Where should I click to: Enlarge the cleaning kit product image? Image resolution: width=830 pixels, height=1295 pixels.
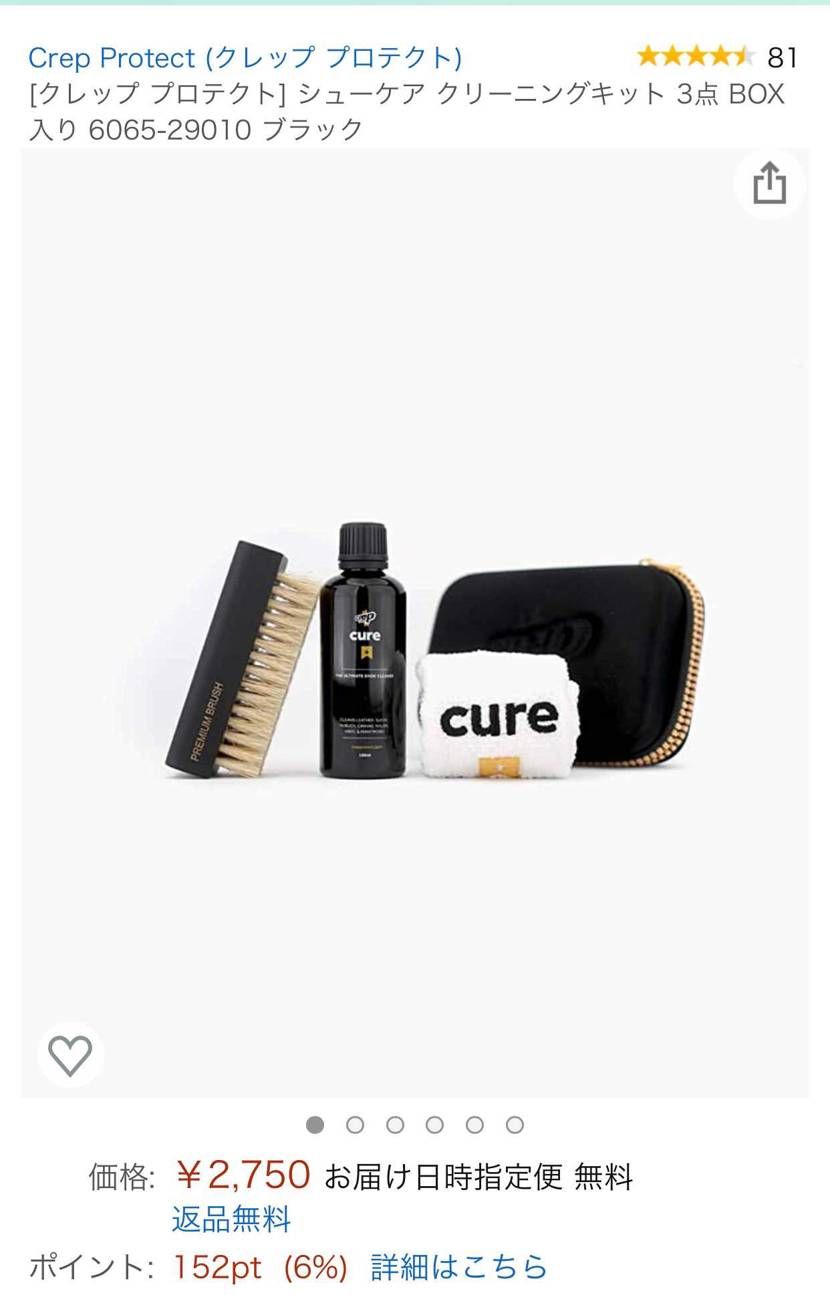pos(430,660)
